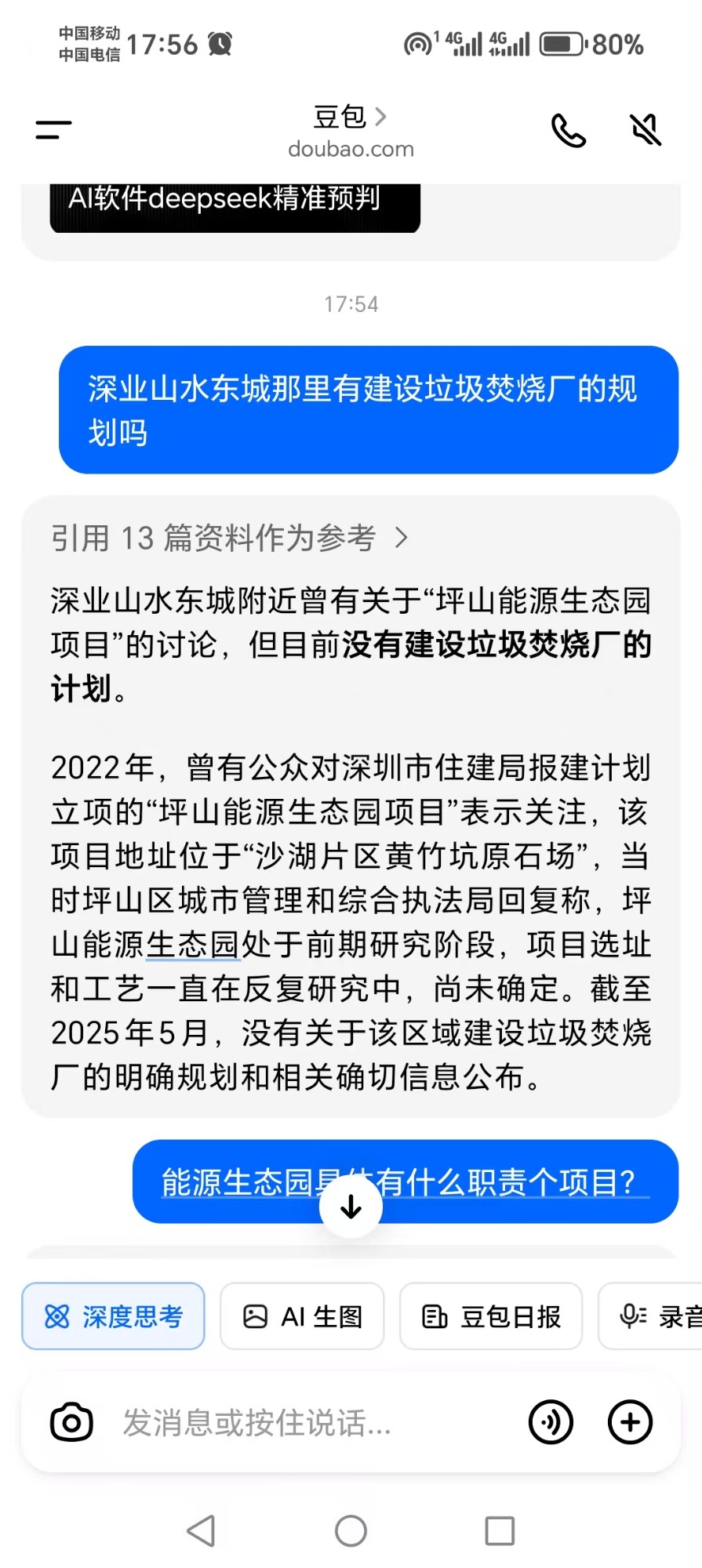Go back with system back button
The height and width of the screenshot is (1568, 702).
[x=202, y=1530]
